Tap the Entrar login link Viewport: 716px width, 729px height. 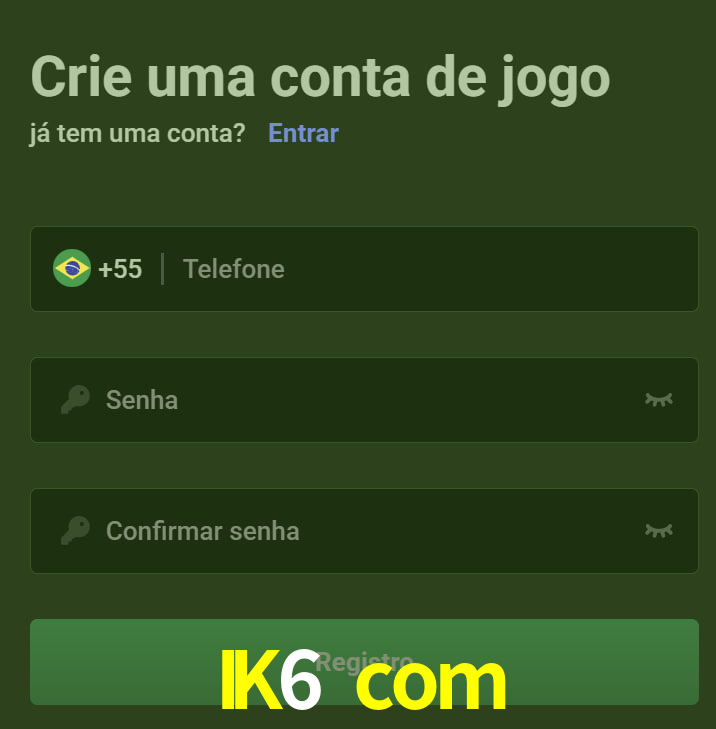coord(303,133)
